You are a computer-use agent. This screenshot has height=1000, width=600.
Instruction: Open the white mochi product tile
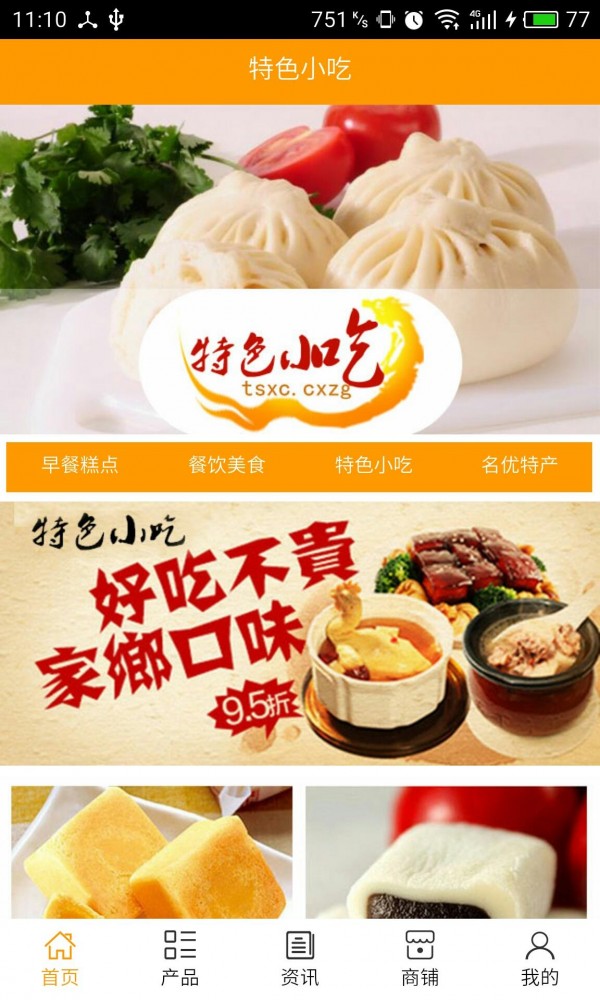[446, 852]
